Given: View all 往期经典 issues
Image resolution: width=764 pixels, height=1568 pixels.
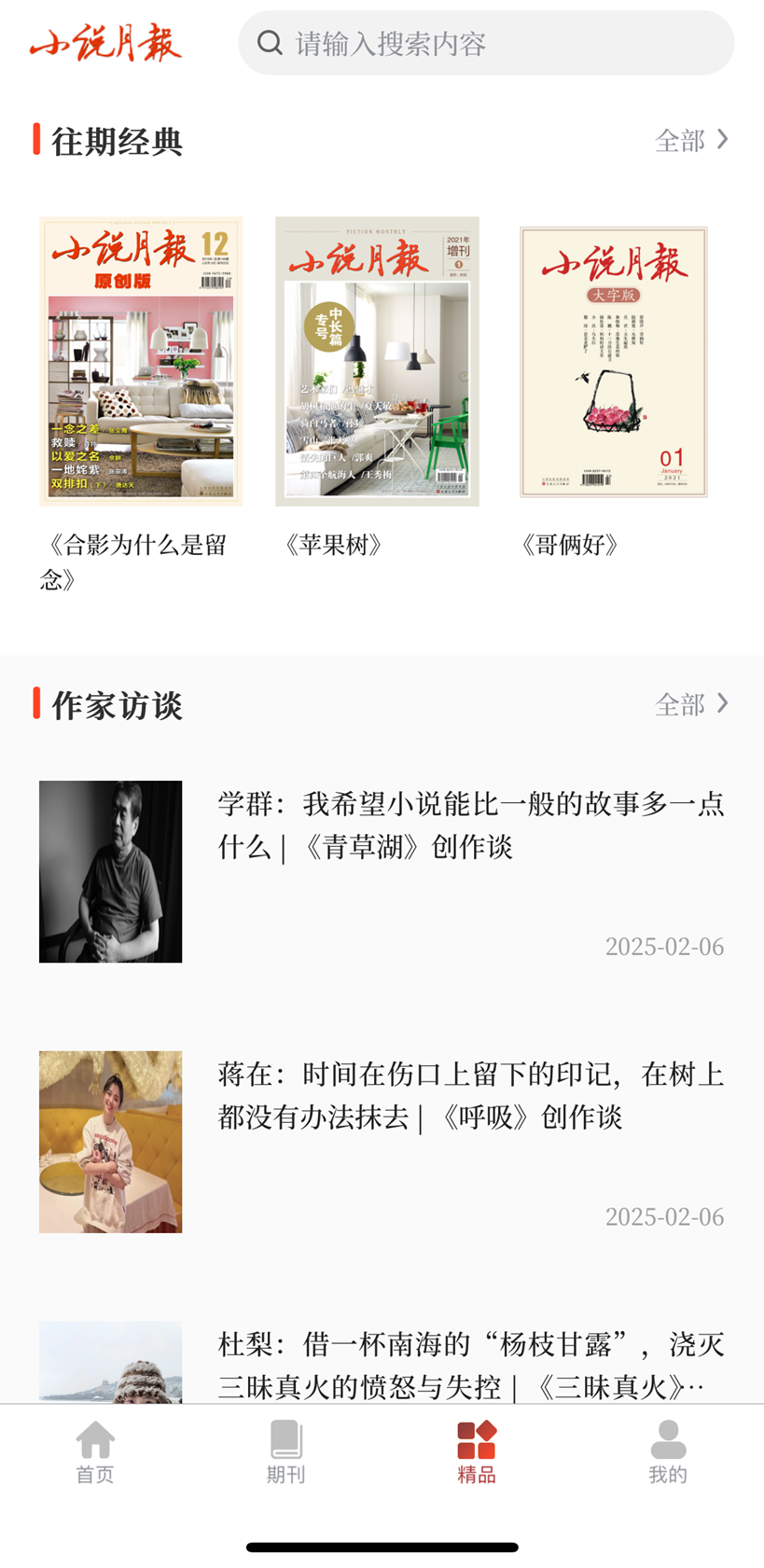Looking at the screenshot, I should [x=691, y=141].
